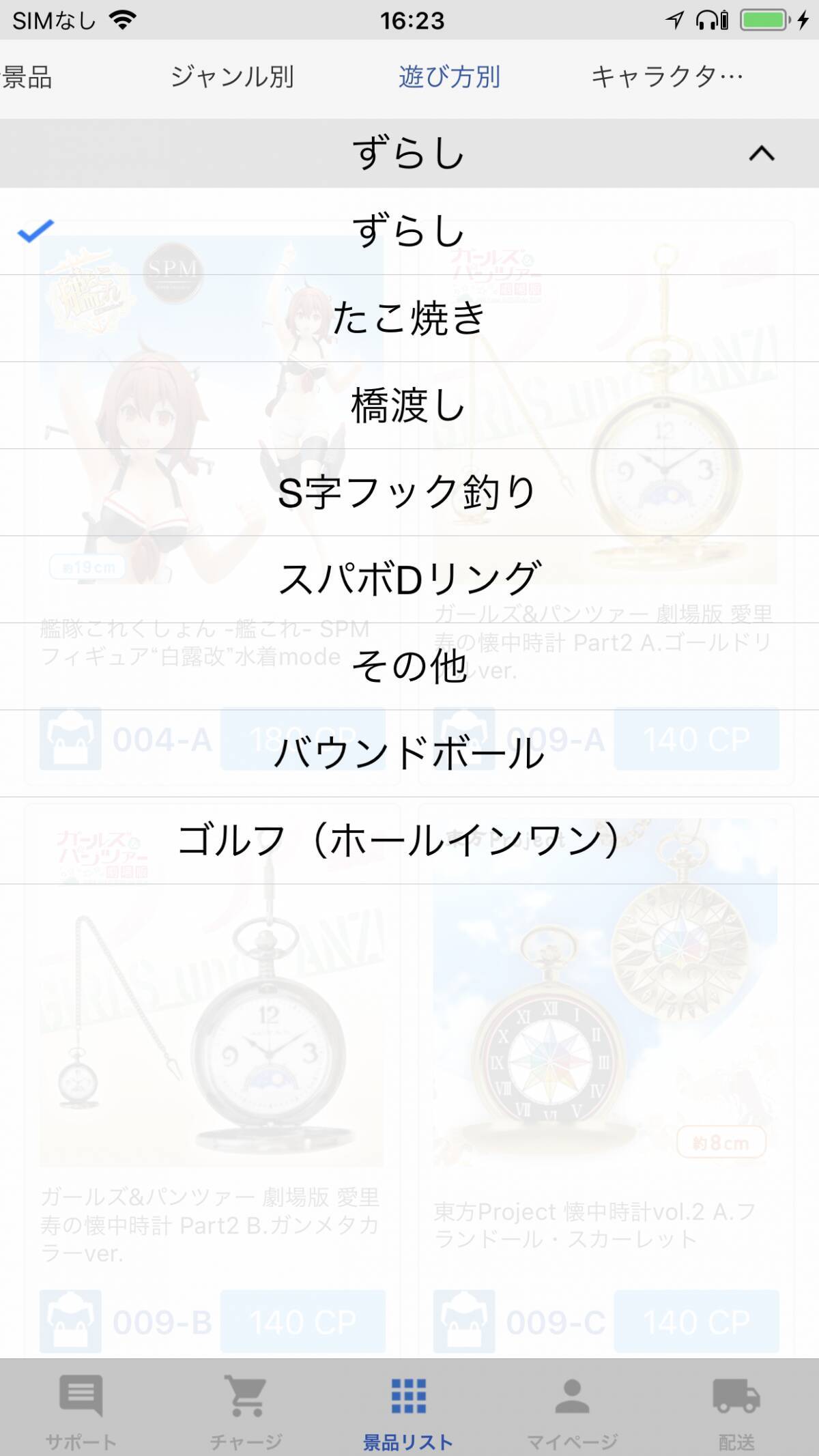Switch to the ジャンル別 tab

click(x=232, y=76)
